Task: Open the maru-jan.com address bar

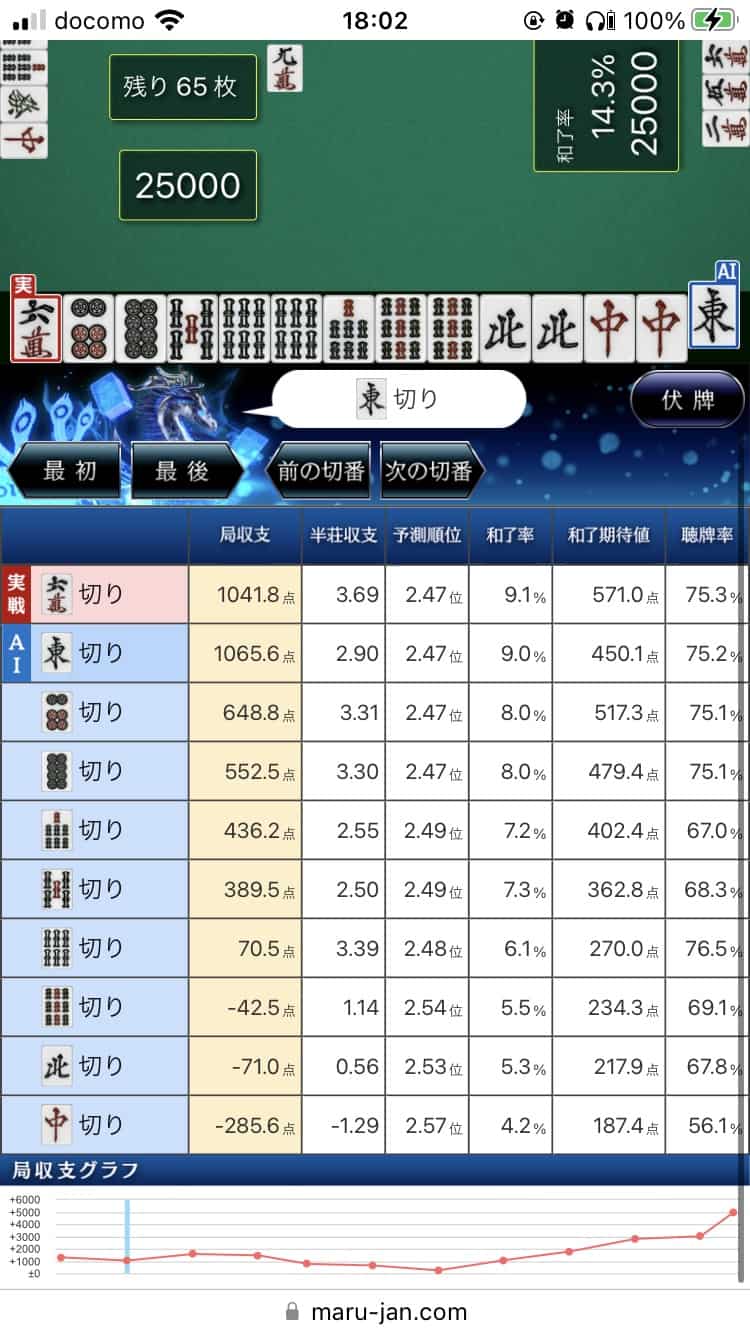Action: coord(375,1311)
